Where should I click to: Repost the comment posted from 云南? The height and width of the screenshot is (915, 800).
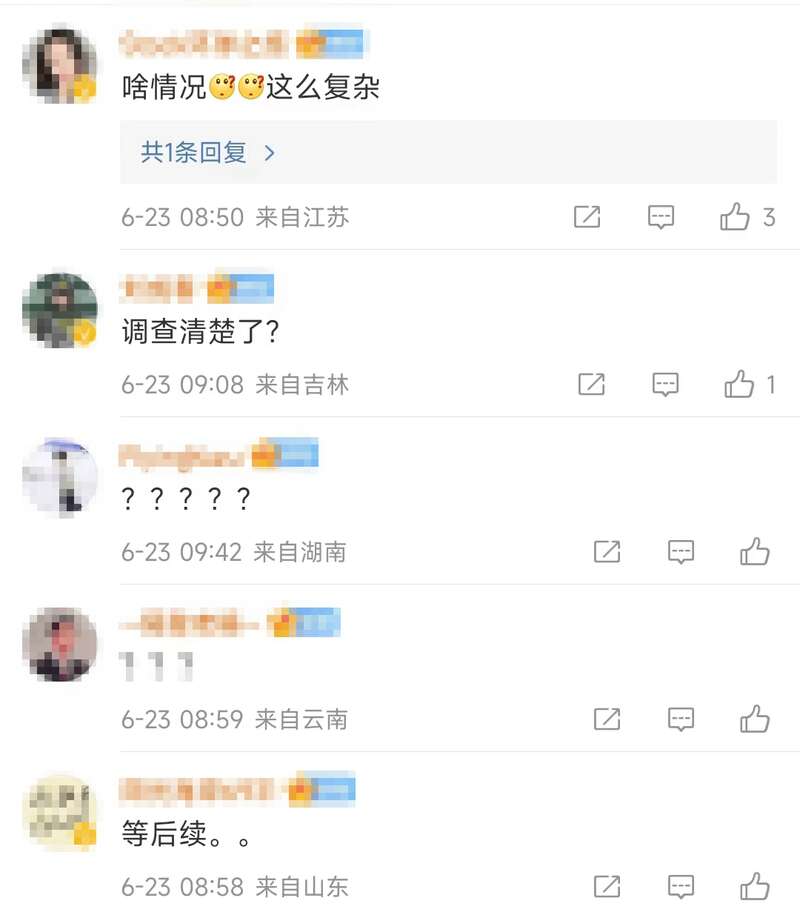pyautogui.click(x=607, y=718)
